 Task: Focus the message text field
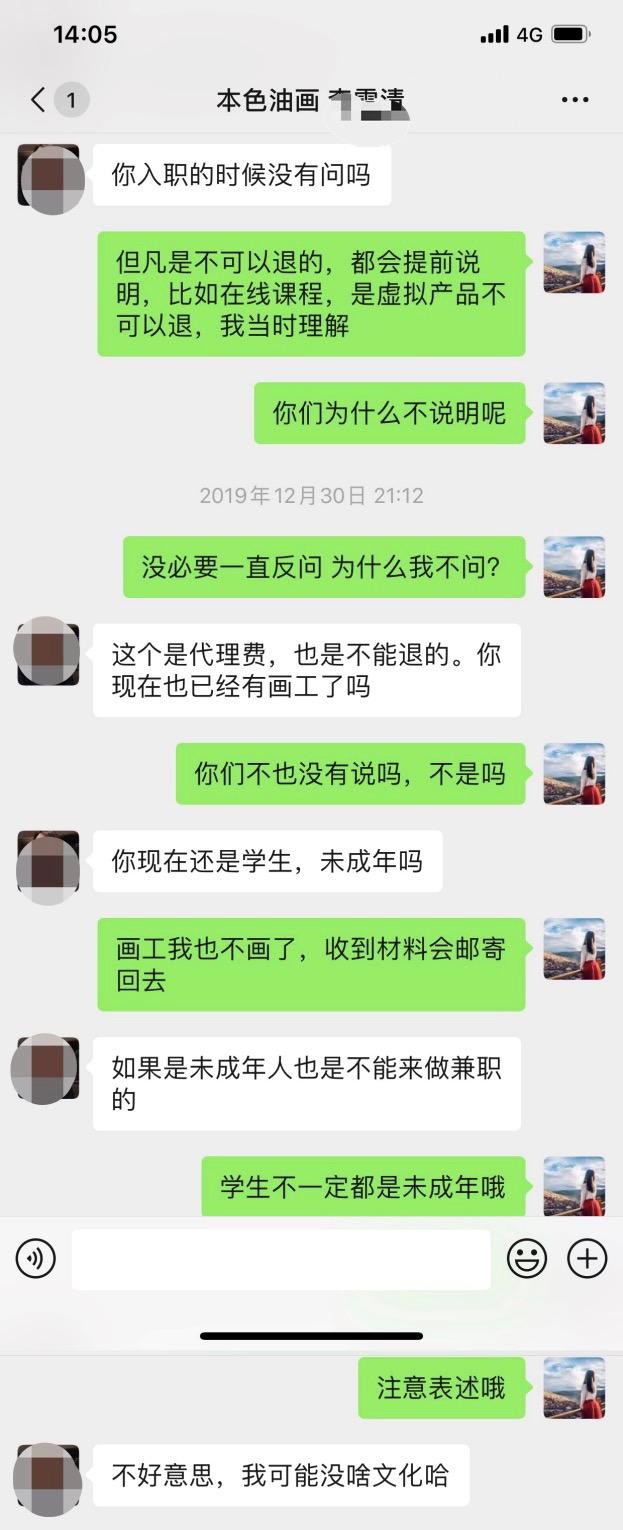[280, 1259]
